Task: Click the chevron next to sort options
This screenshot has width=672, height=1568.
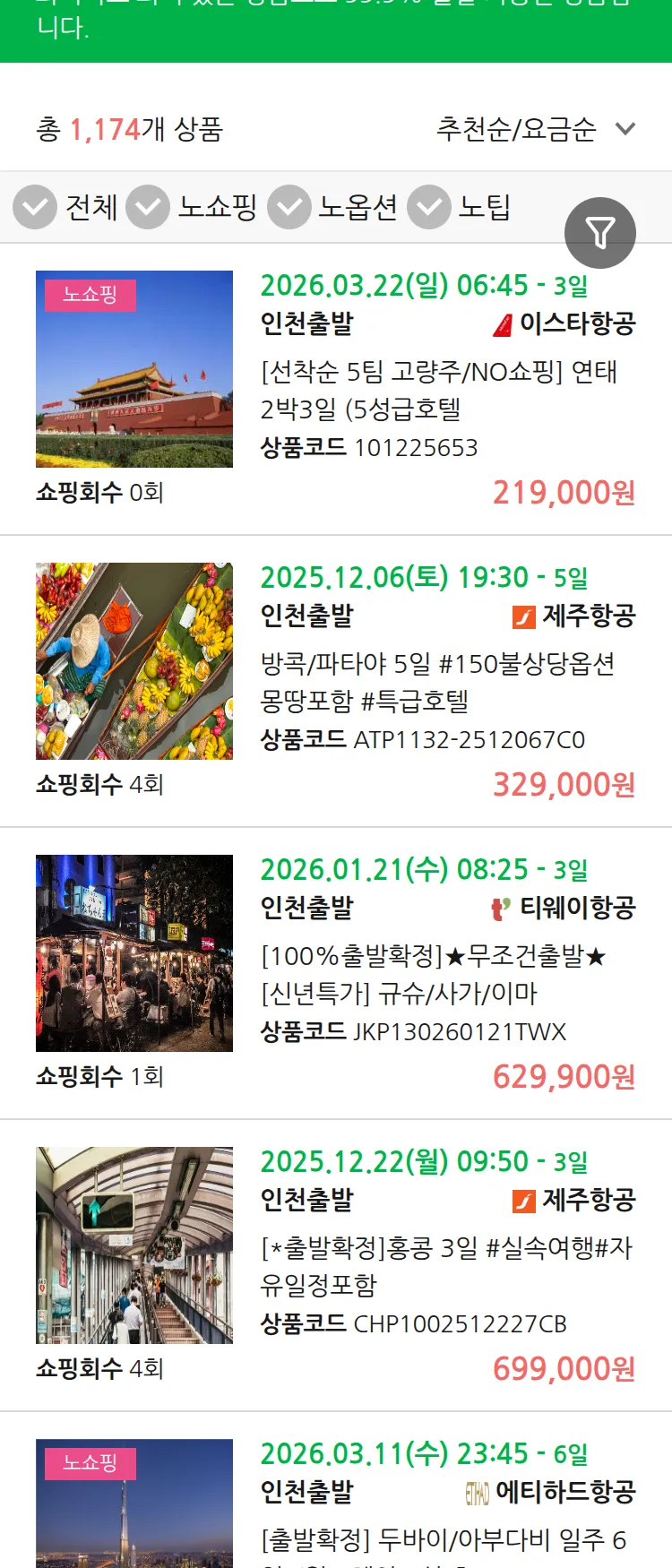Action: click(625, 130)
